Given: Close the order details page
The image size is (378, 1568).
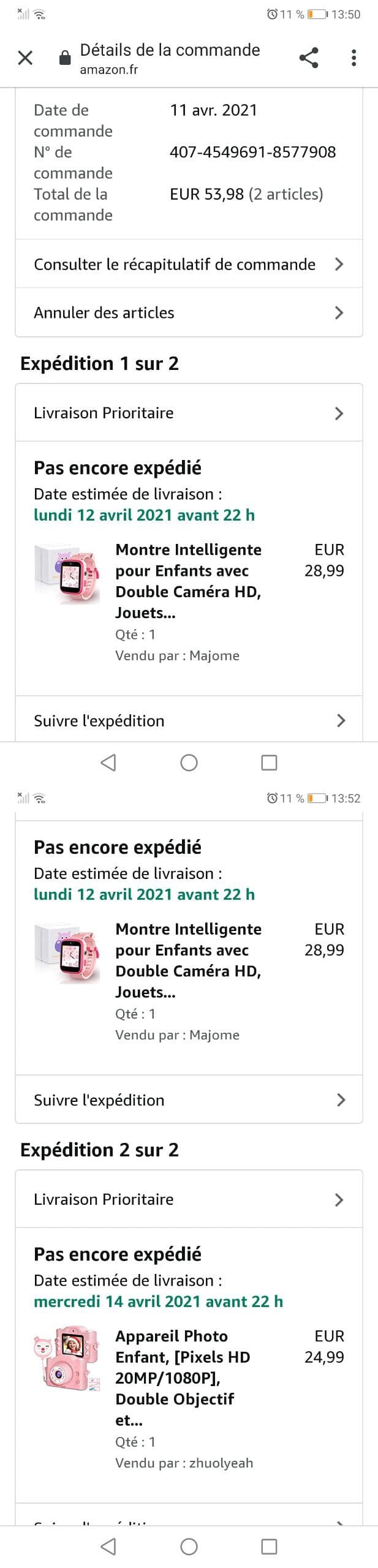Looking at the screenshot, I should [25, 58].
